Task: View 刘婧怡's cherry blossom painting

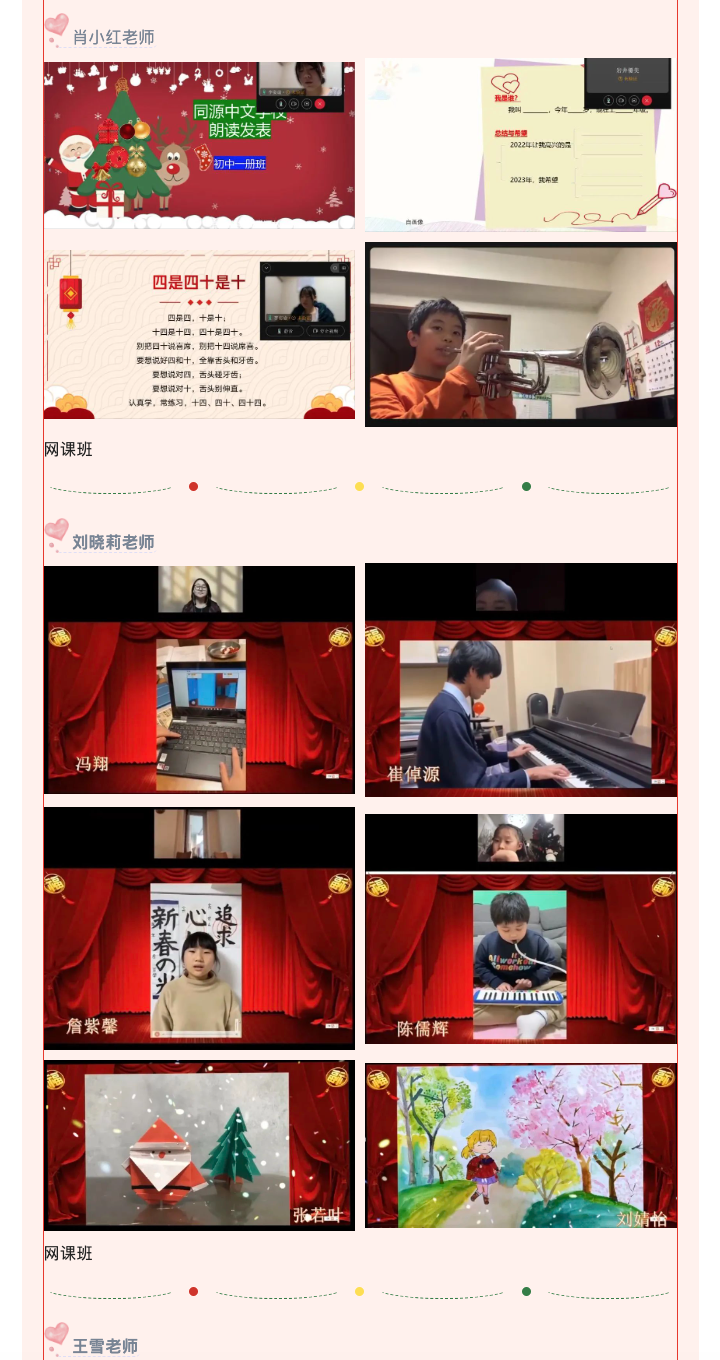Action: [520, 1145]
